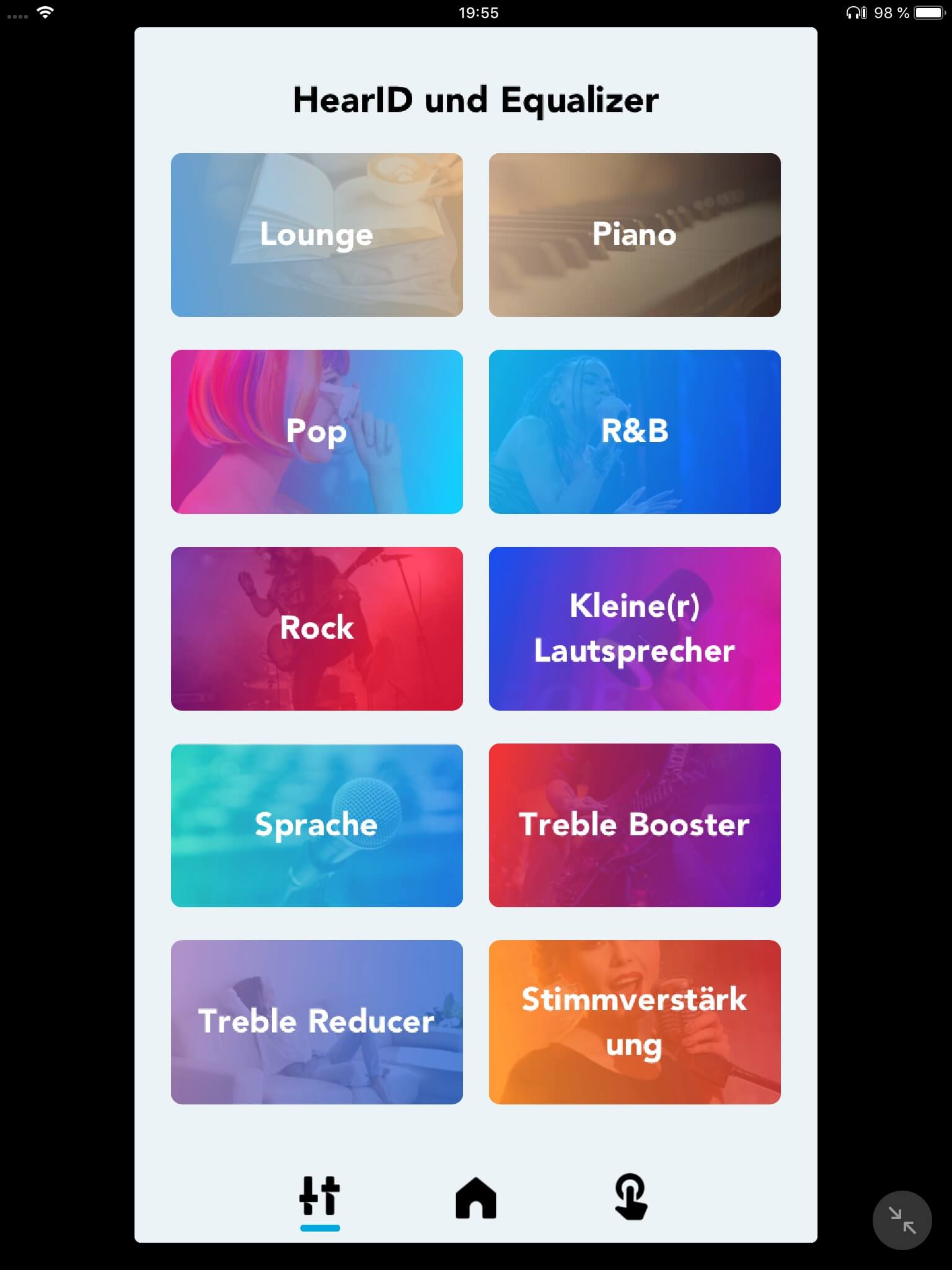Enable the Treble Booster preset
Screen dimensions: 952x1270
click(634, 825)
